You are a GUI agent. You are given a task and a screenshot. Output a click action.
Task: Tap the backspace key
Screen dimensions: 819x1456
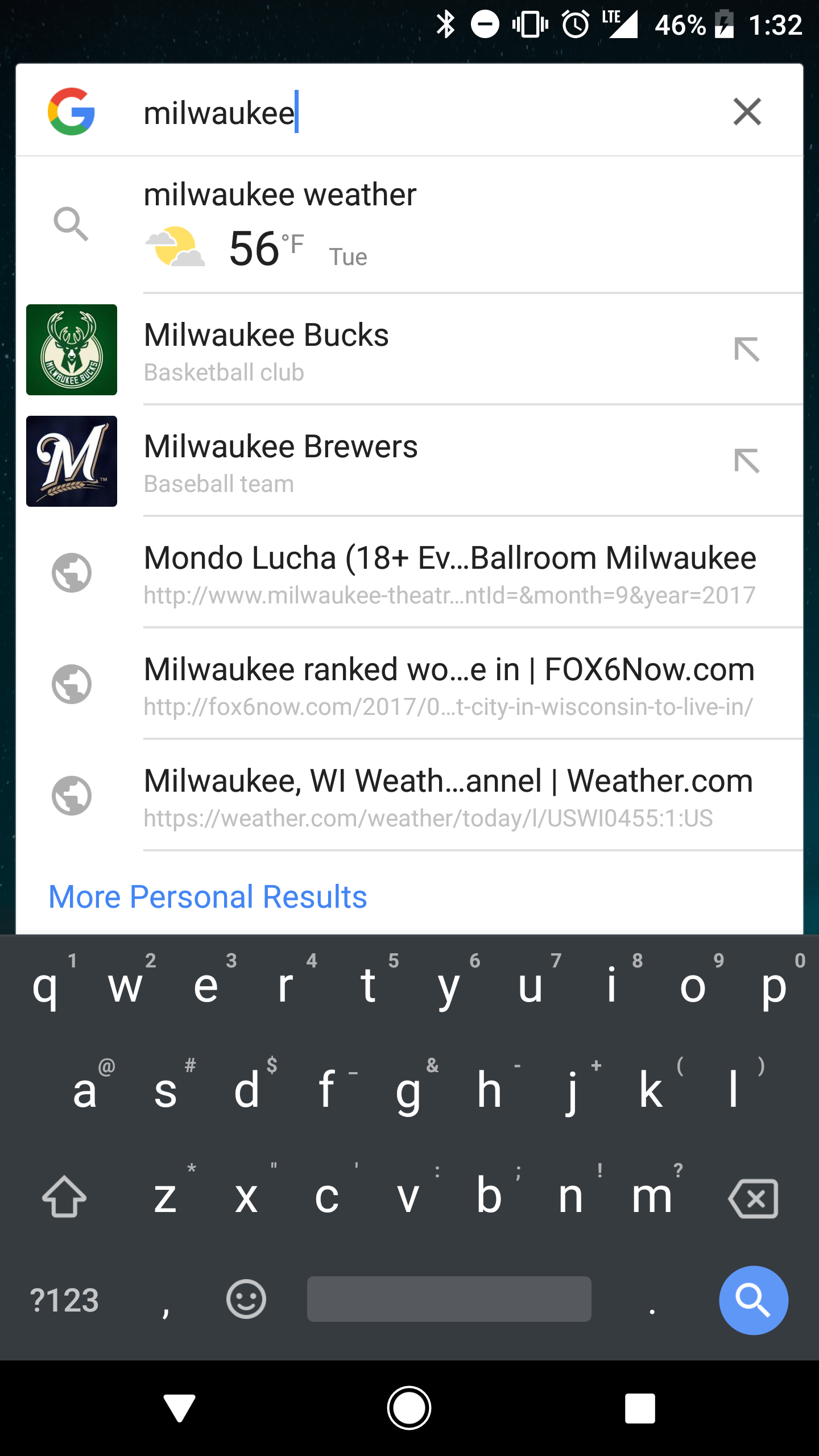753,1198
